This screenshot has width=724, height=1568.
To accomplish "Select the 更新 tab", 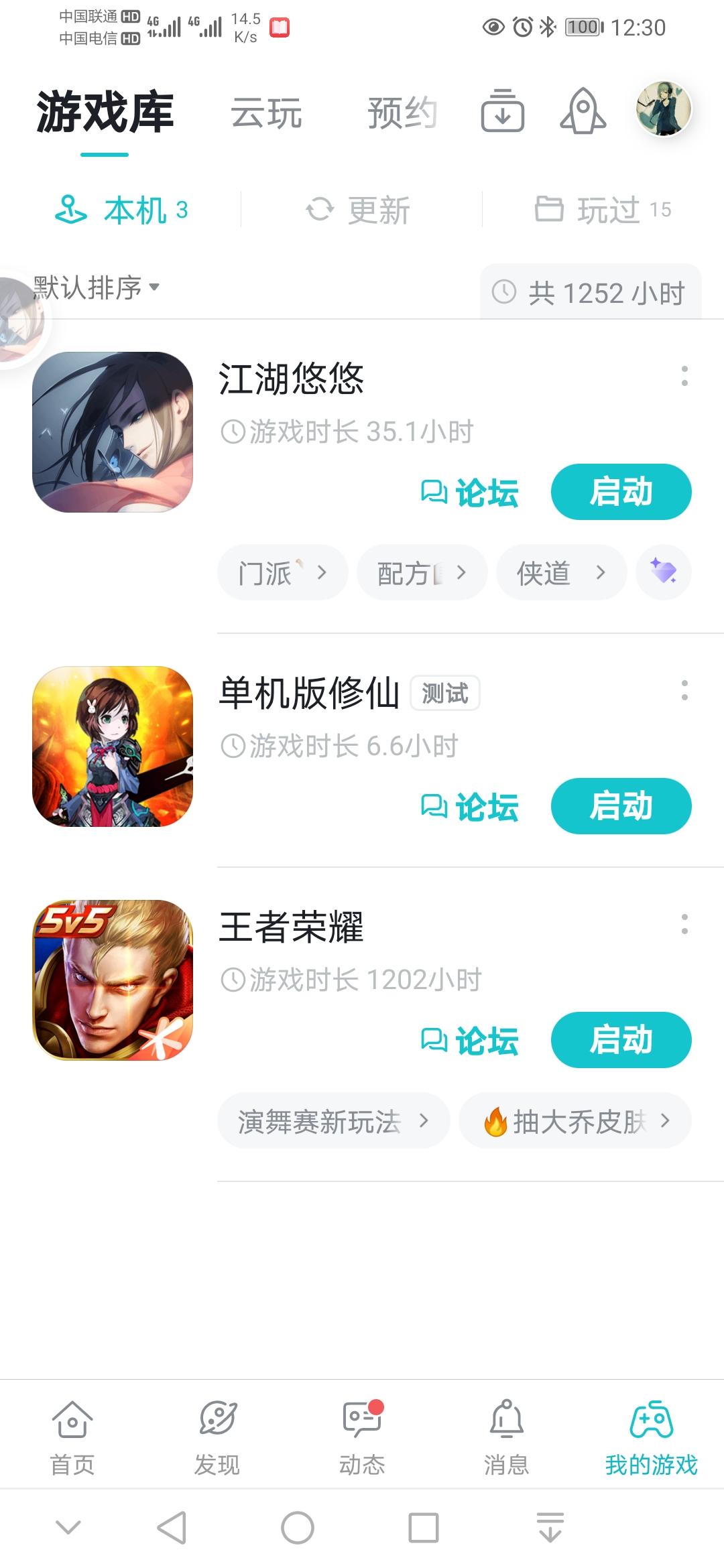I will pyautogui.click(x=359, y=210).
